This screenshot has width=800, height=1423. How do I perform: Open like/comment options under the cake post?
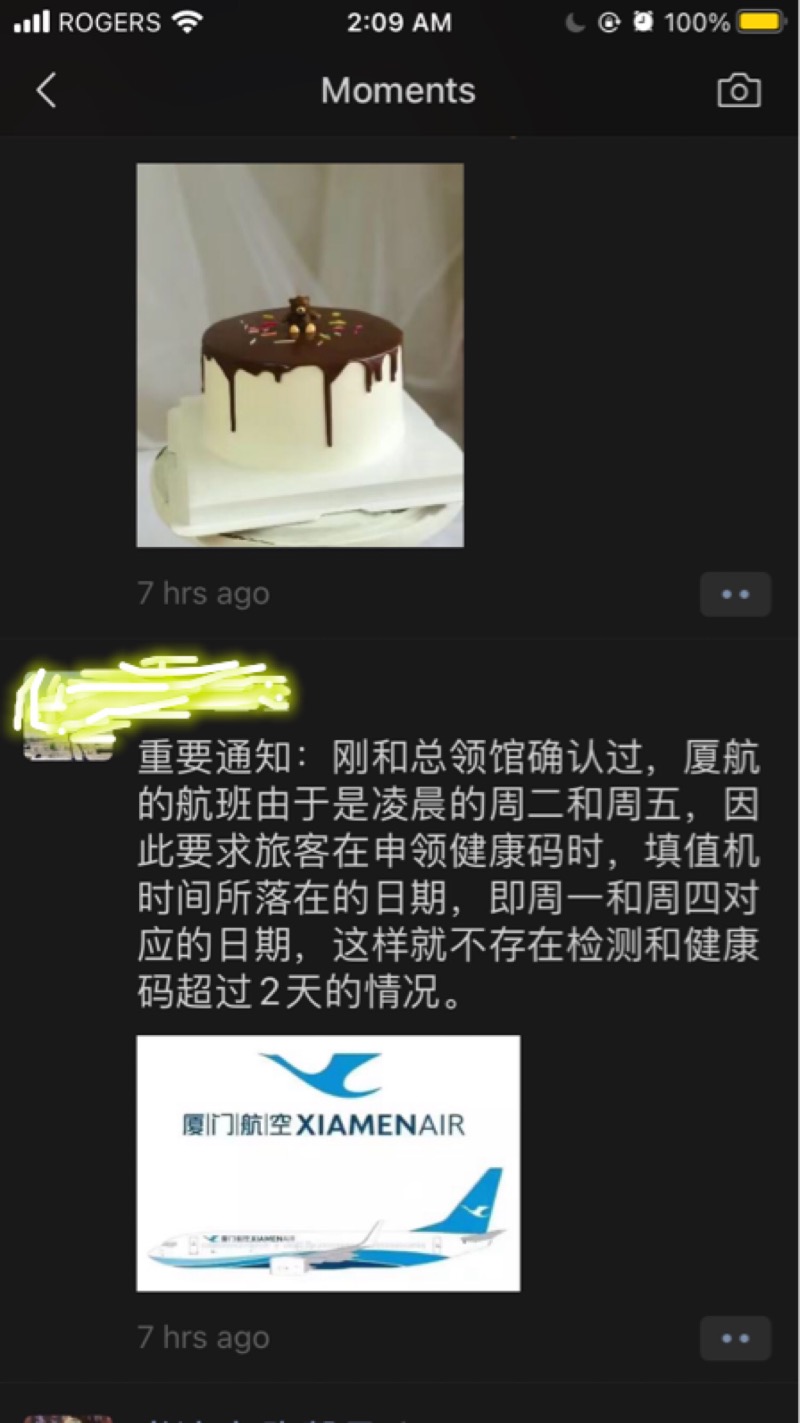pos(735,594)
